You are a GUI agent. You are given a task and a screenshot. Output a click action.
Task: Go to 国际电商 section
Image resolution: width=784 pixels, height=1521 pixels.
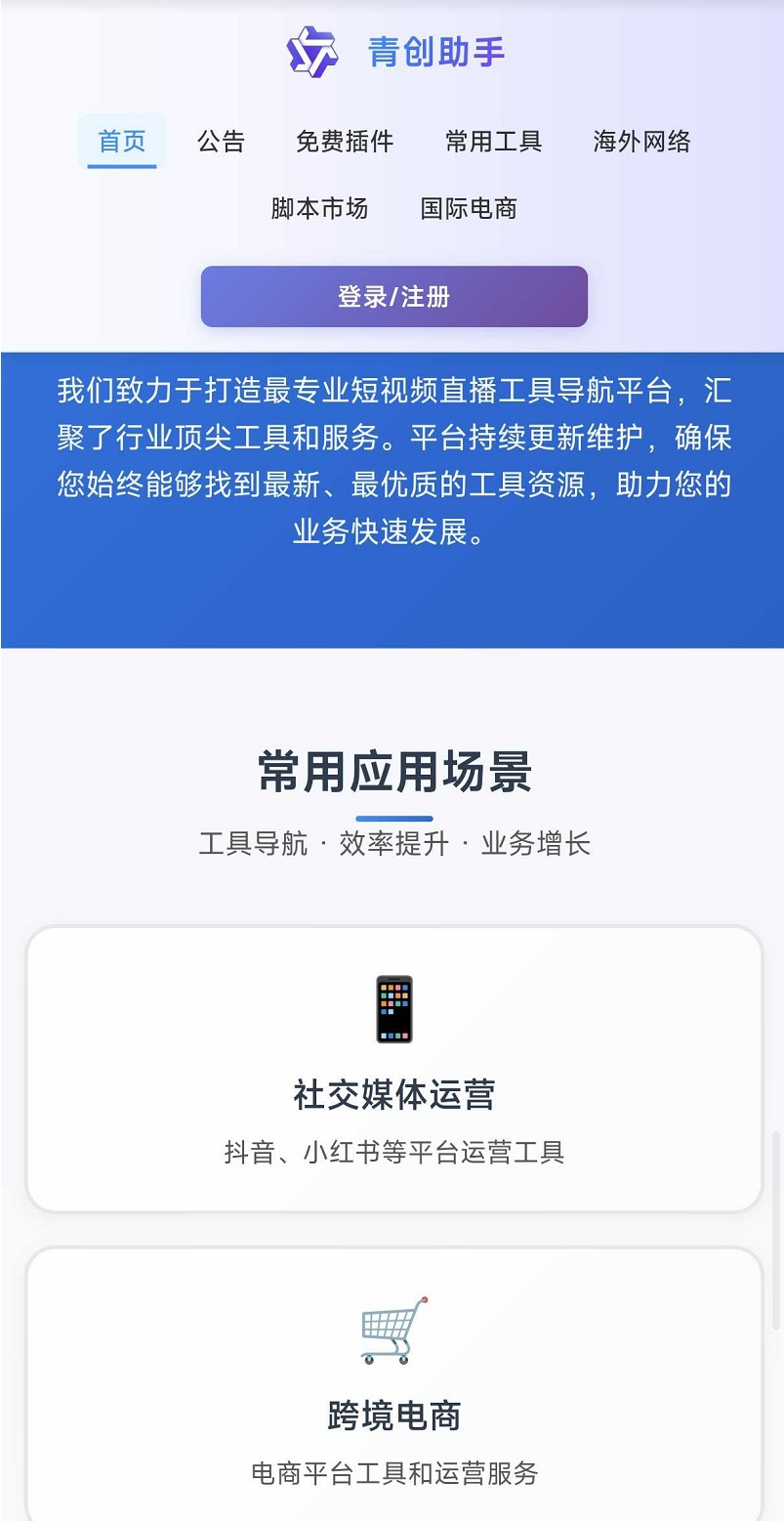tap(470, 208)
